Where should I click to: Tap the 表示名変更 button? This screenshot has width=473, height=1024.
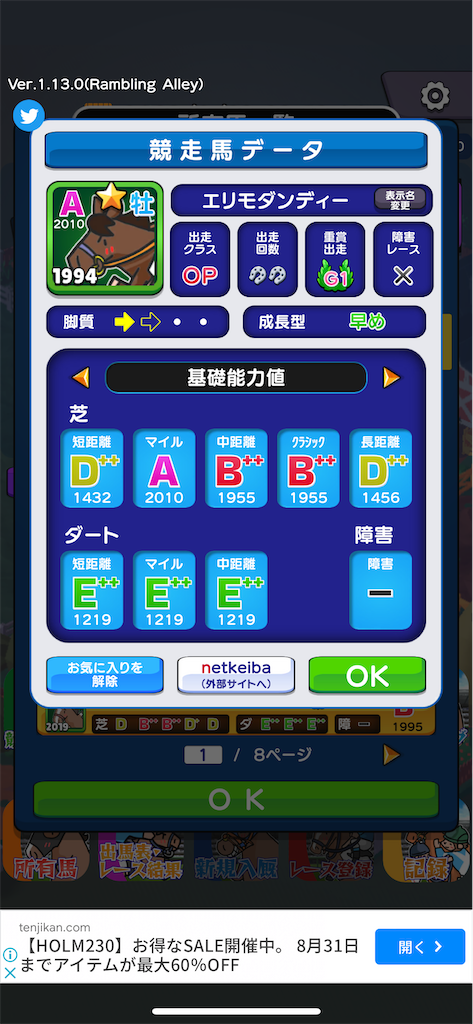(x=400, y=200)
